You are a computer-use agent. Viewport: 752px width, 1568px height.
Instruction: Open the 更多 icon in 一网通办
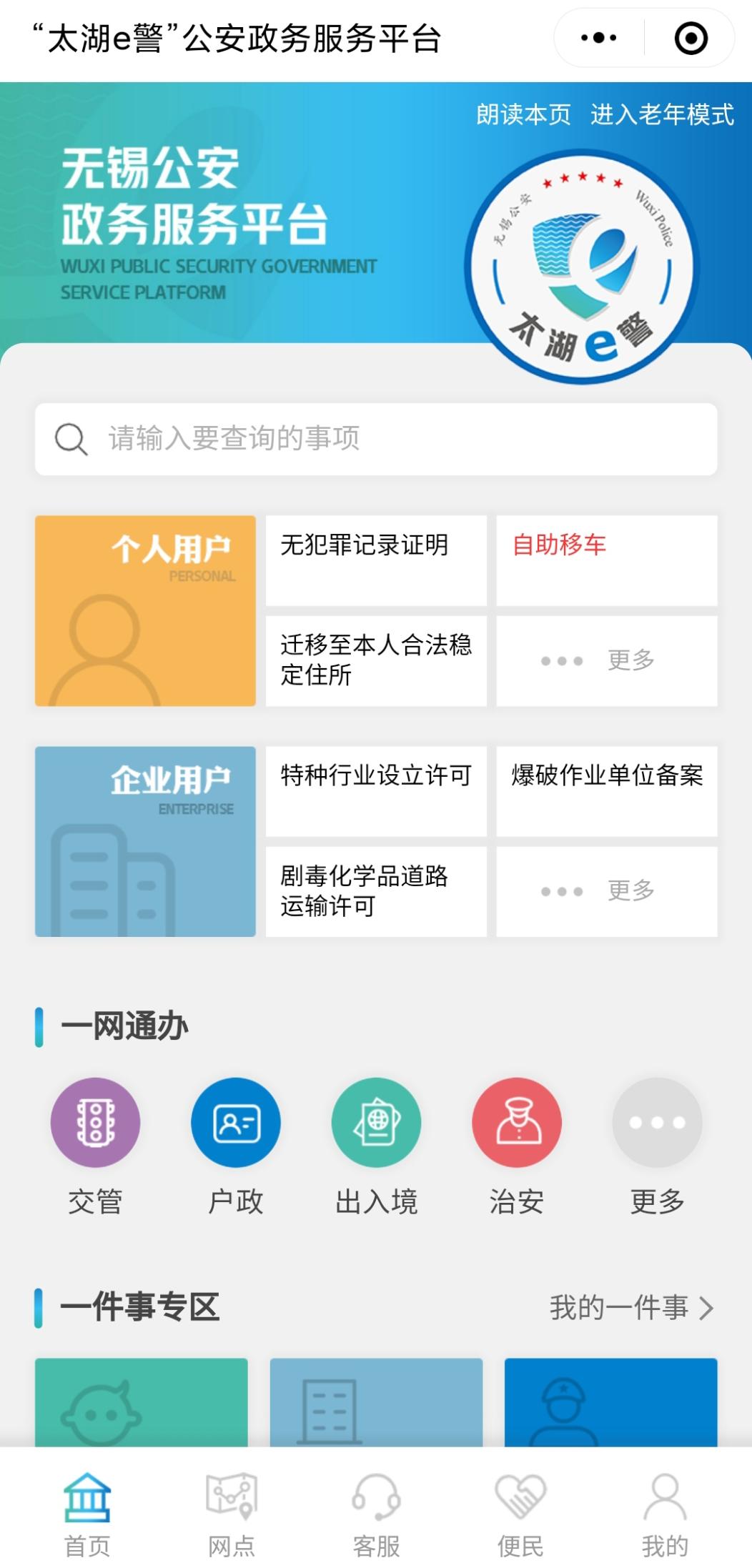657,1123
